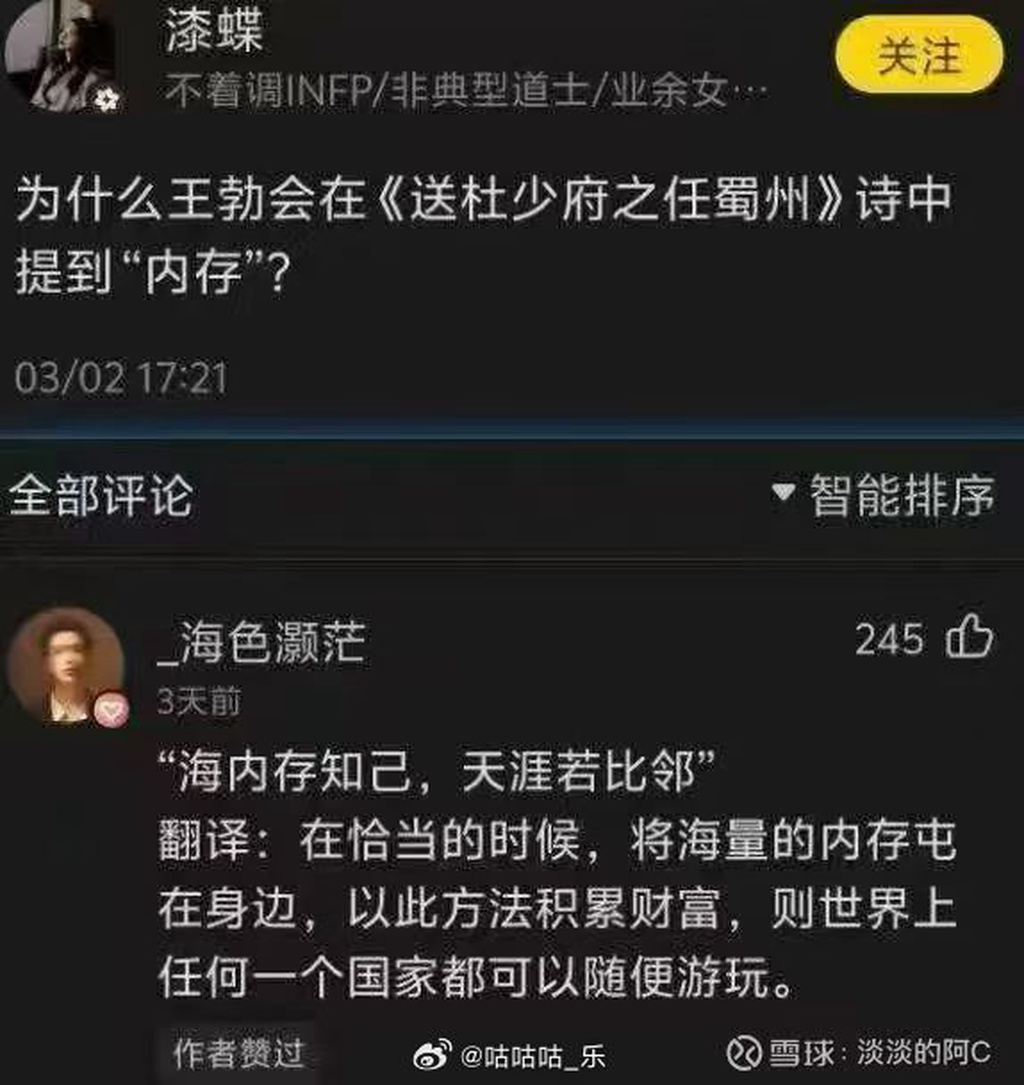The image size is (1024, 1085).
Task: Open 漆蝶's profile avatar
Action: pyautogui.click(x=62, y=55)
